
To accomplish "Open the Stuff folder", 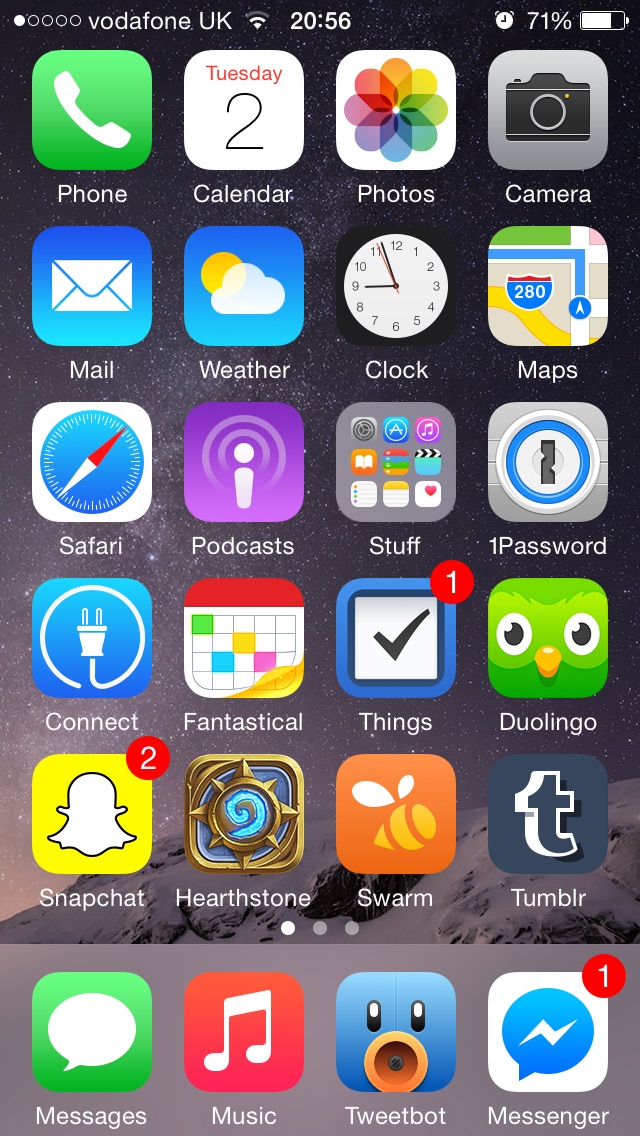I will pyautogui.click(x=396, y=462).
